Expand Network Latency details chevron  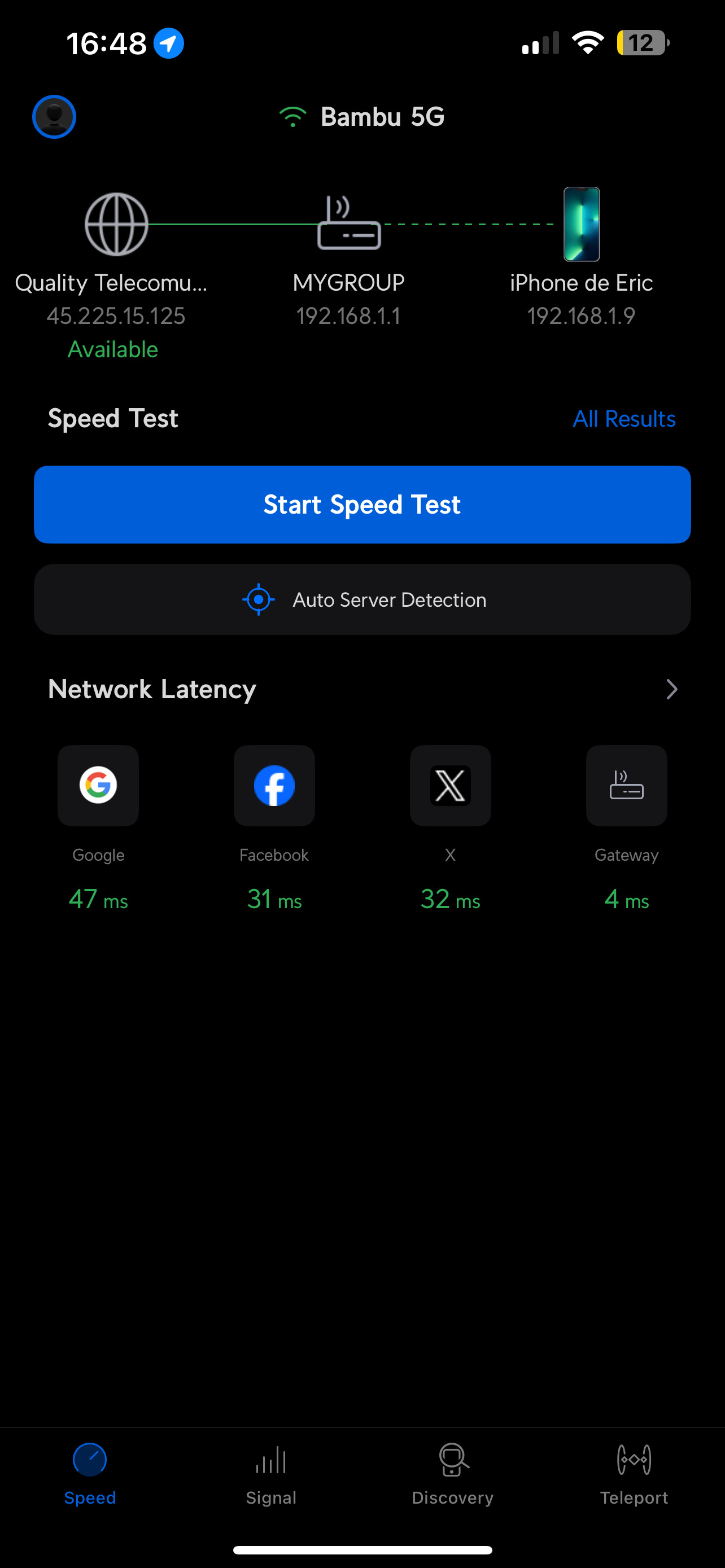coord(671,689)
